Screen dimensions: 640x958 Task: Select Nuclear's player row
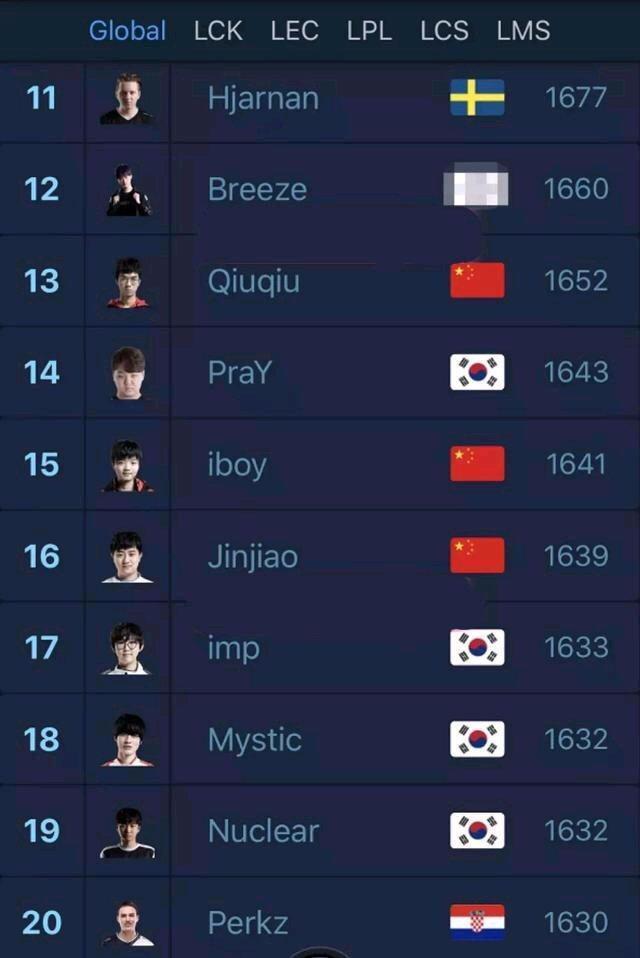(263, 831)
